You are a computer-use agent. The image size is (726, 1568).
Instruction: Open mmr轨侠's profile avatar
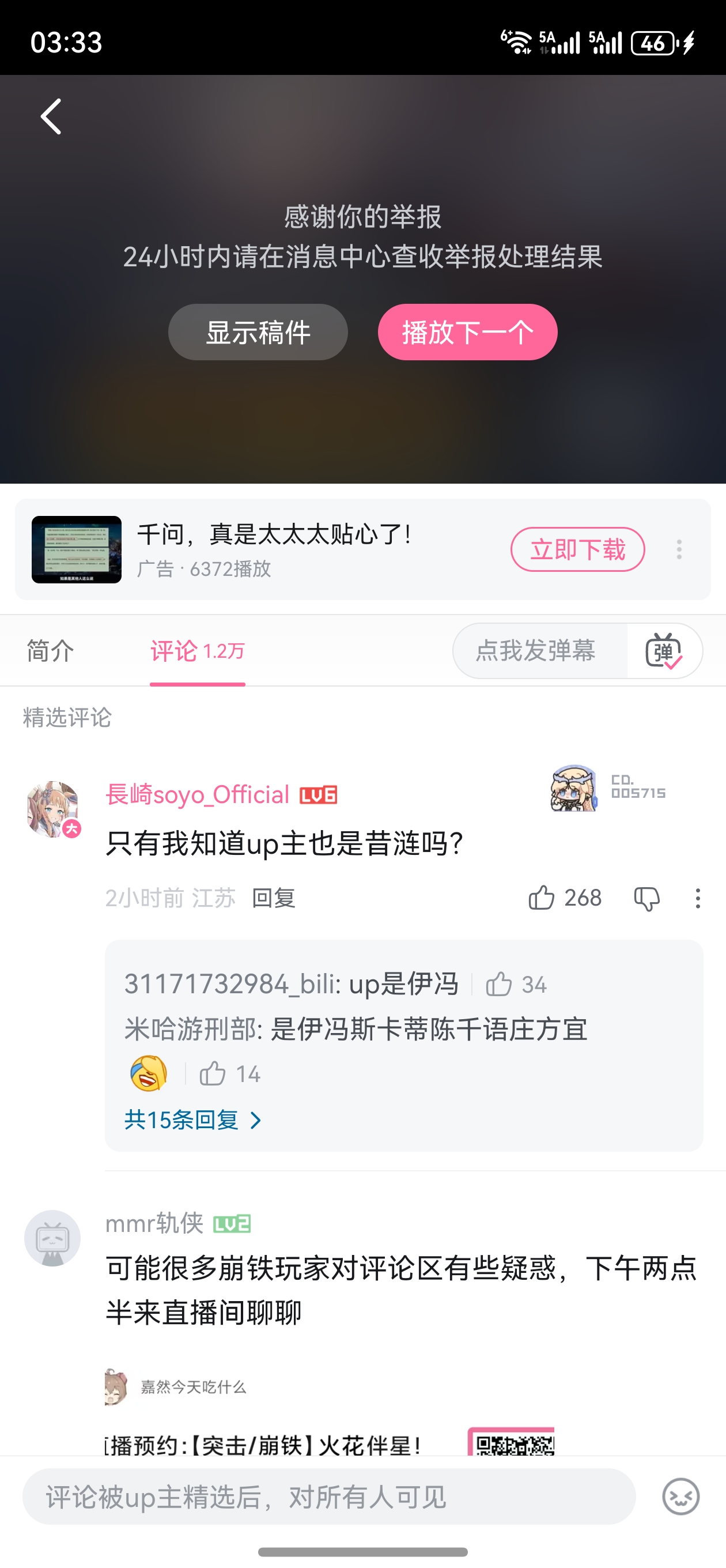tap(53, 1238)
